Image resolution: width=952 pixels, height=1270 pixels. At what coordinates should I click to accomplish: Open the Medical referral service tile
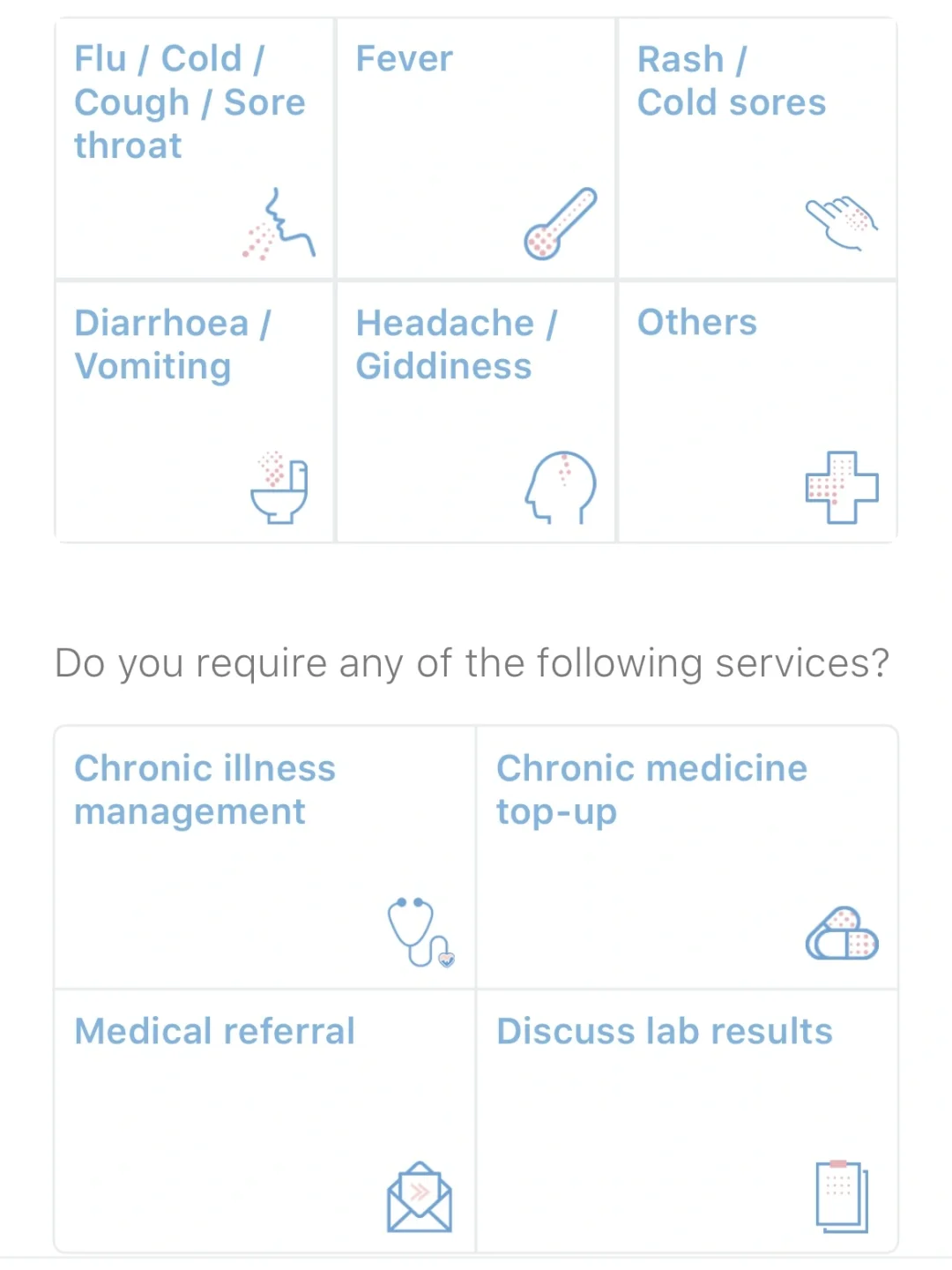264,1119
